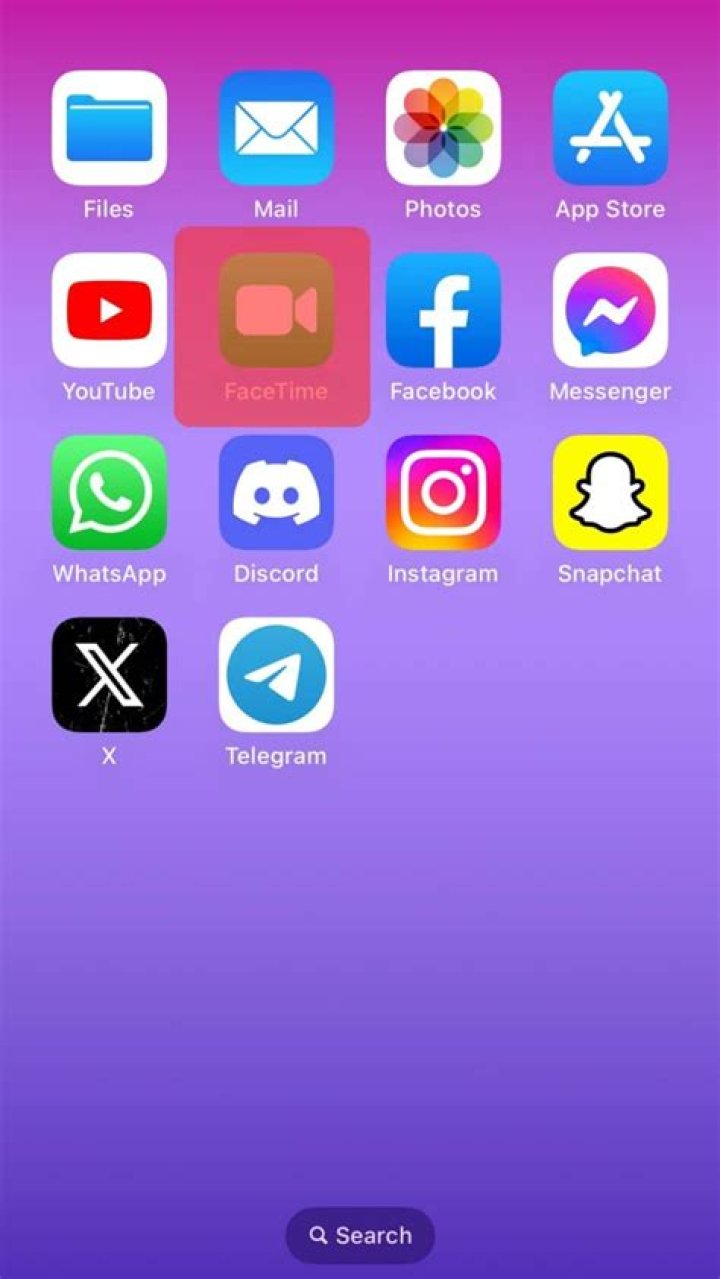720x1279 pixels.
Task: Launch the Discord app
Action: coord(276,492)
